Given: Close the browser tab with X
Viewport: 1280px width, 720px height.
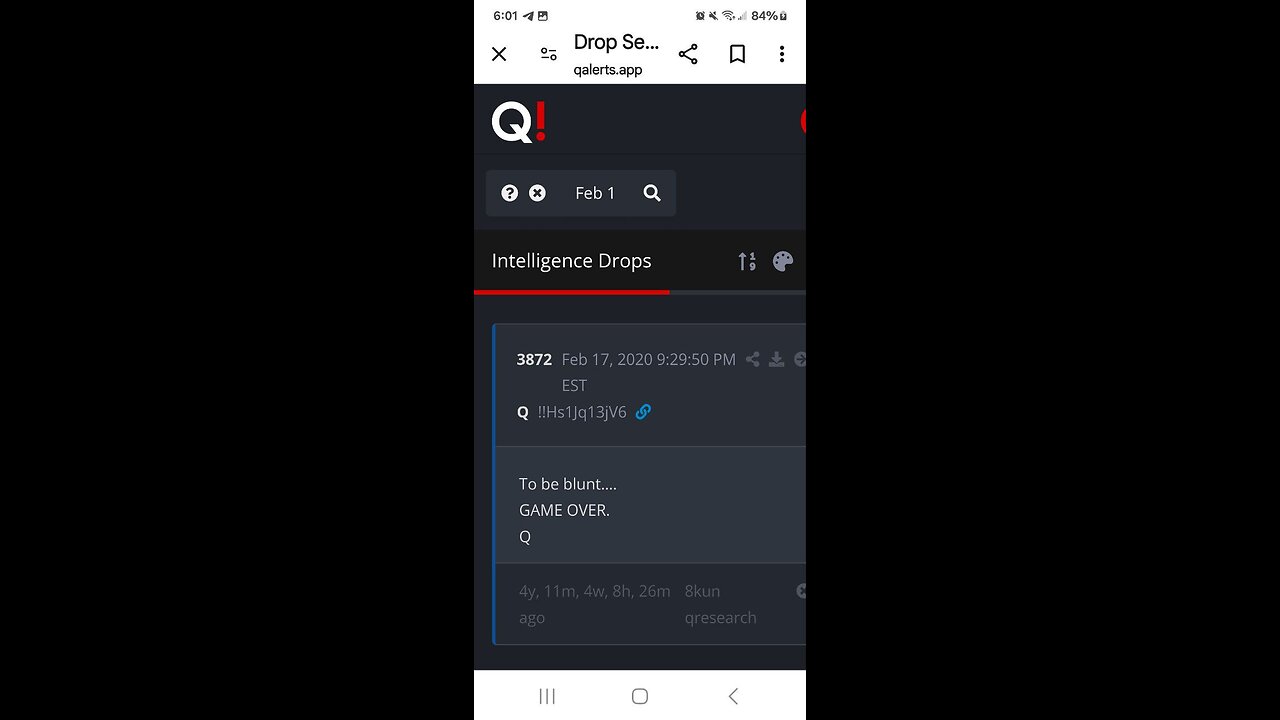Looking at the screenshot, I should click(x=499, y=54).
